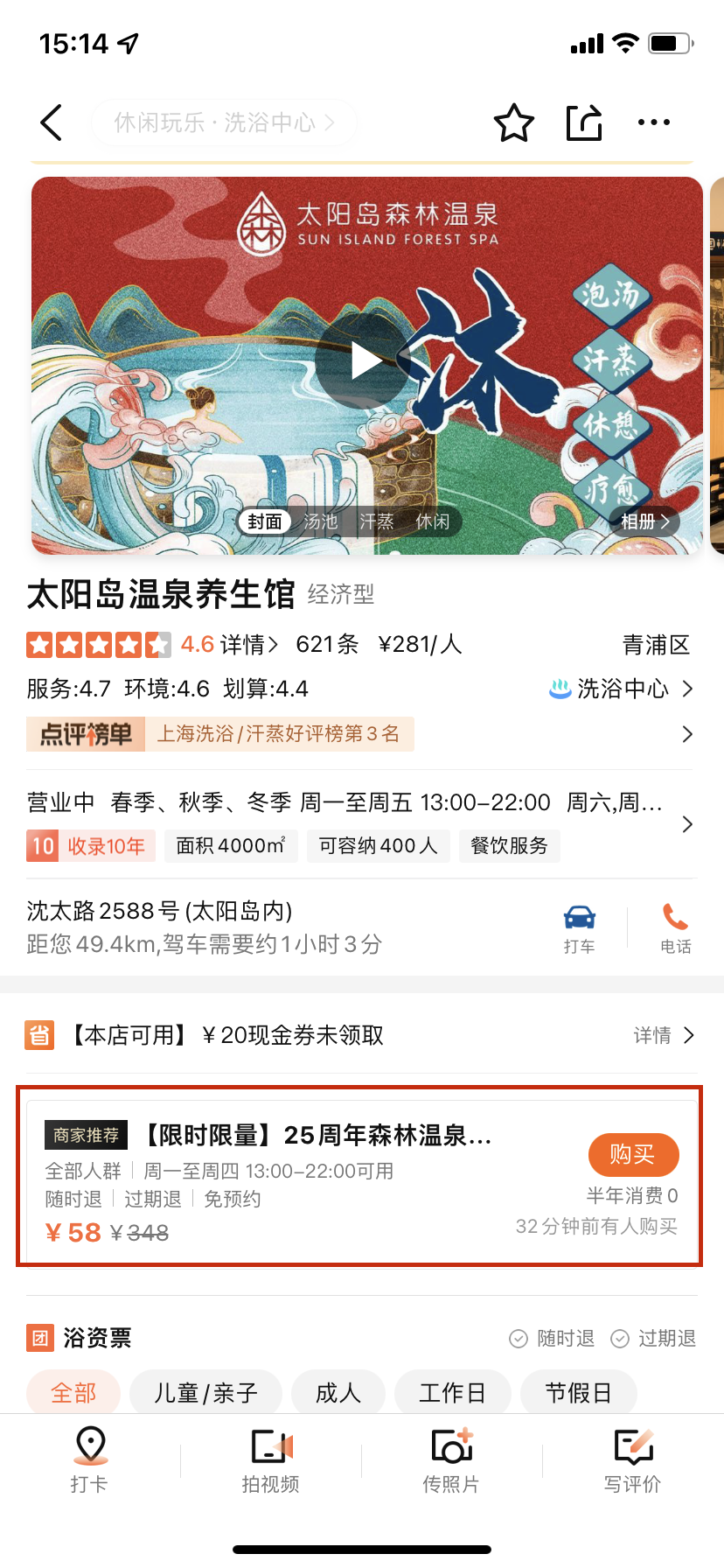724x1568 pixels.
Task: Open the 休闲玩乐·洗浴中心 breadcrumb
Action: click(224, 122)
